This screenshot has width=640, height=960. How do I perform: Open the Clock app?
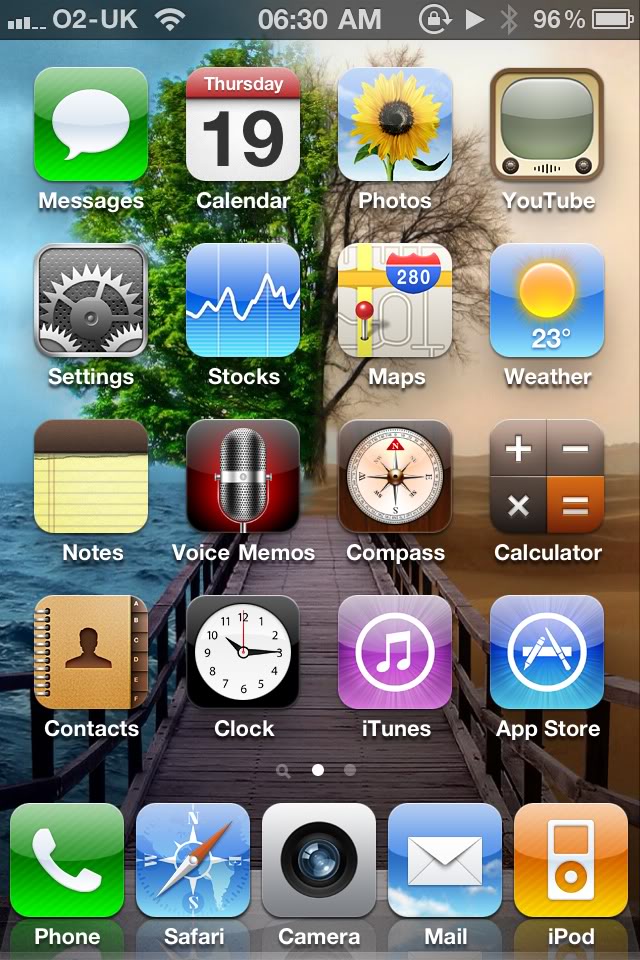243,653
